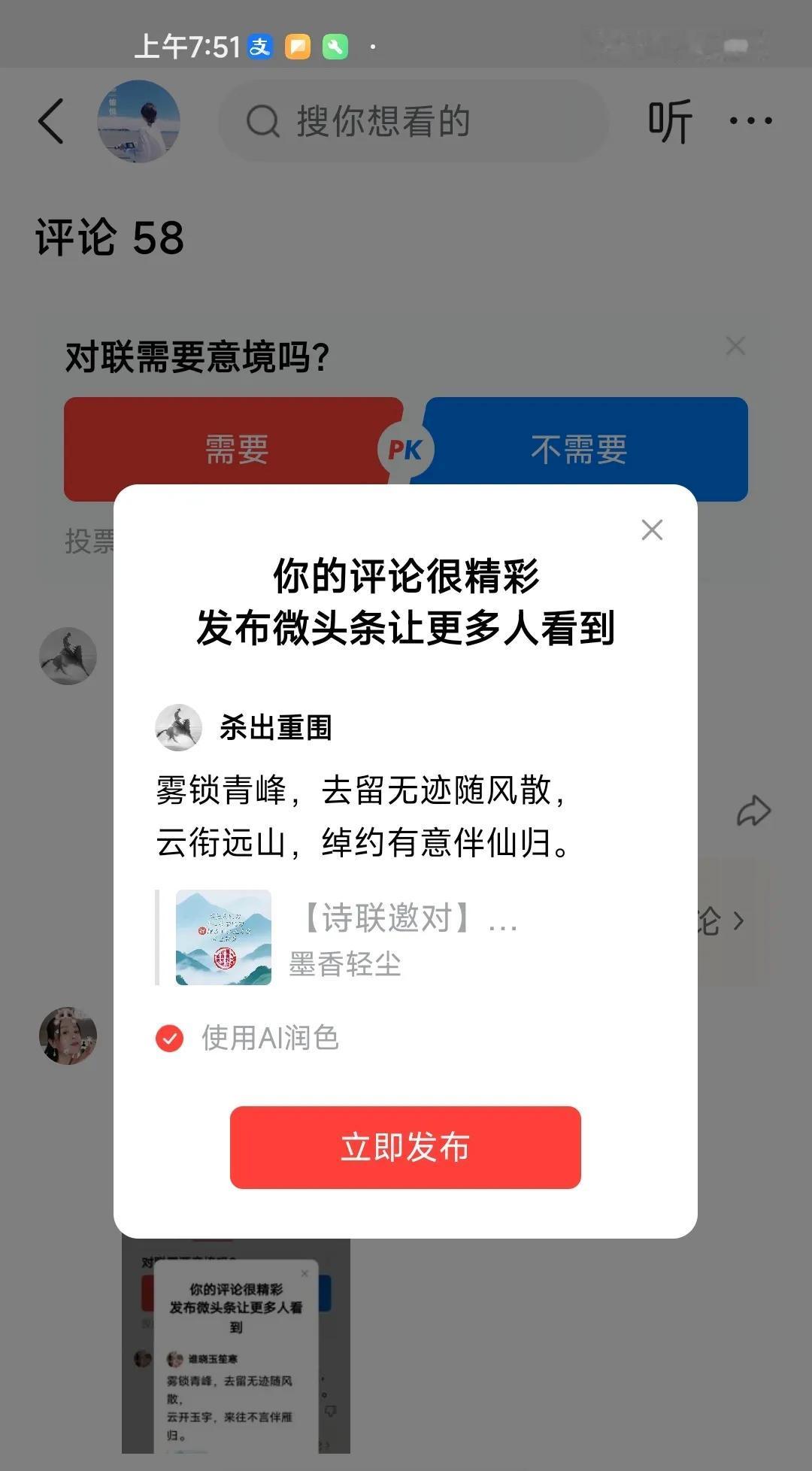This screenshot has width=812, height=1471.
Task: Tap the commenter avatar in the comment list
Action: 68,656
